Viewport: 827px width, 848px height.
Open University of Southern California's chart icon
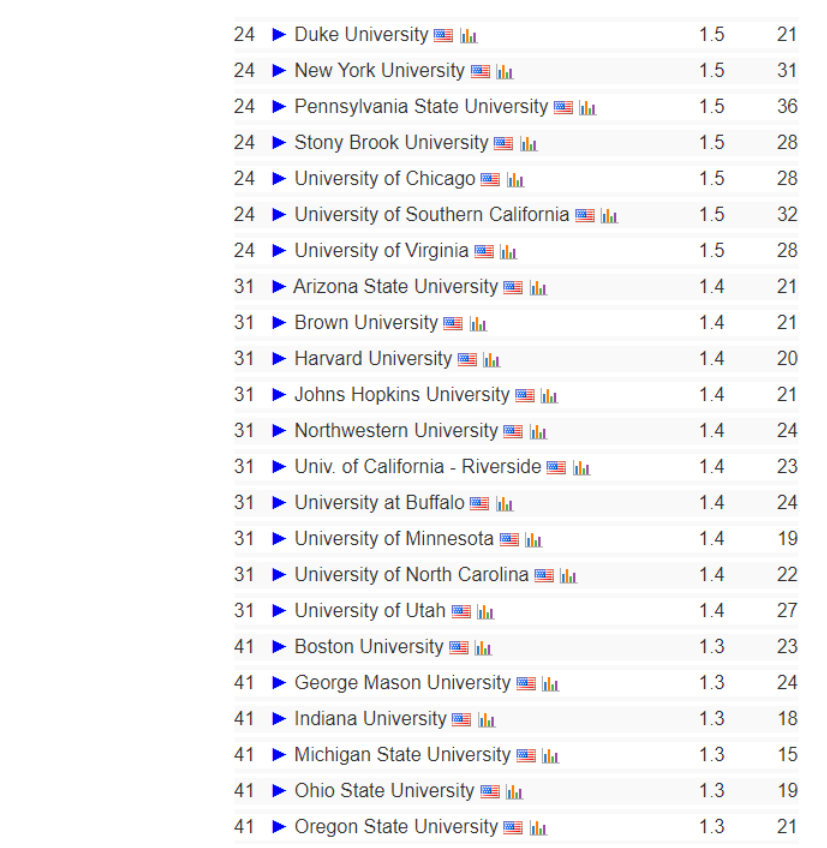tap(609, 216)
